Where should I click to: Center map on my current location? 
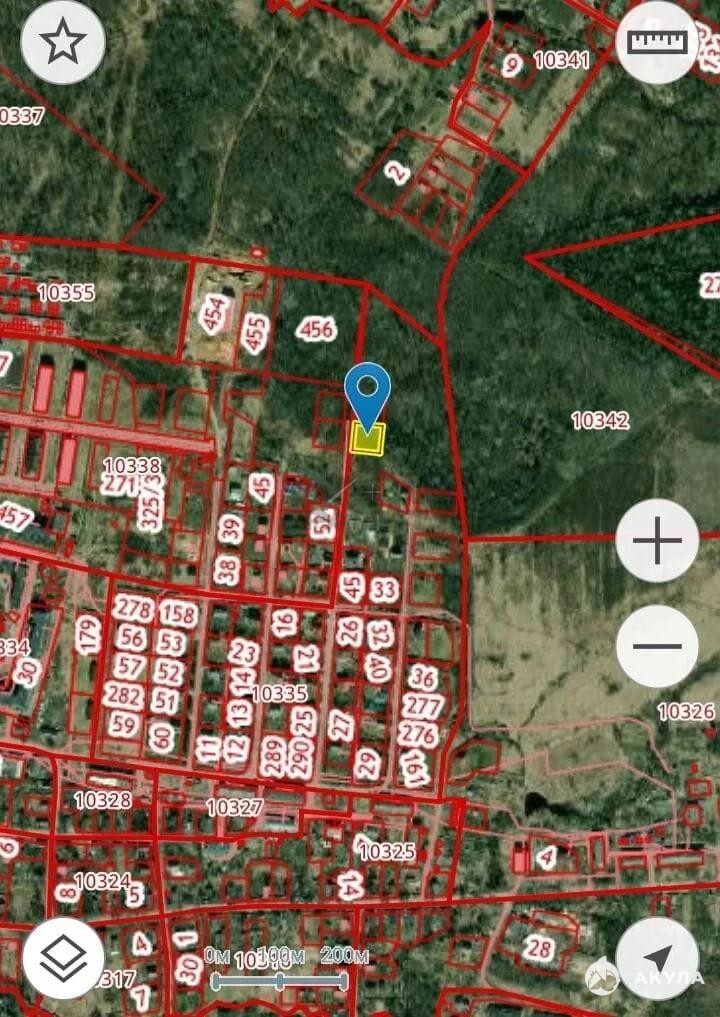656,957
